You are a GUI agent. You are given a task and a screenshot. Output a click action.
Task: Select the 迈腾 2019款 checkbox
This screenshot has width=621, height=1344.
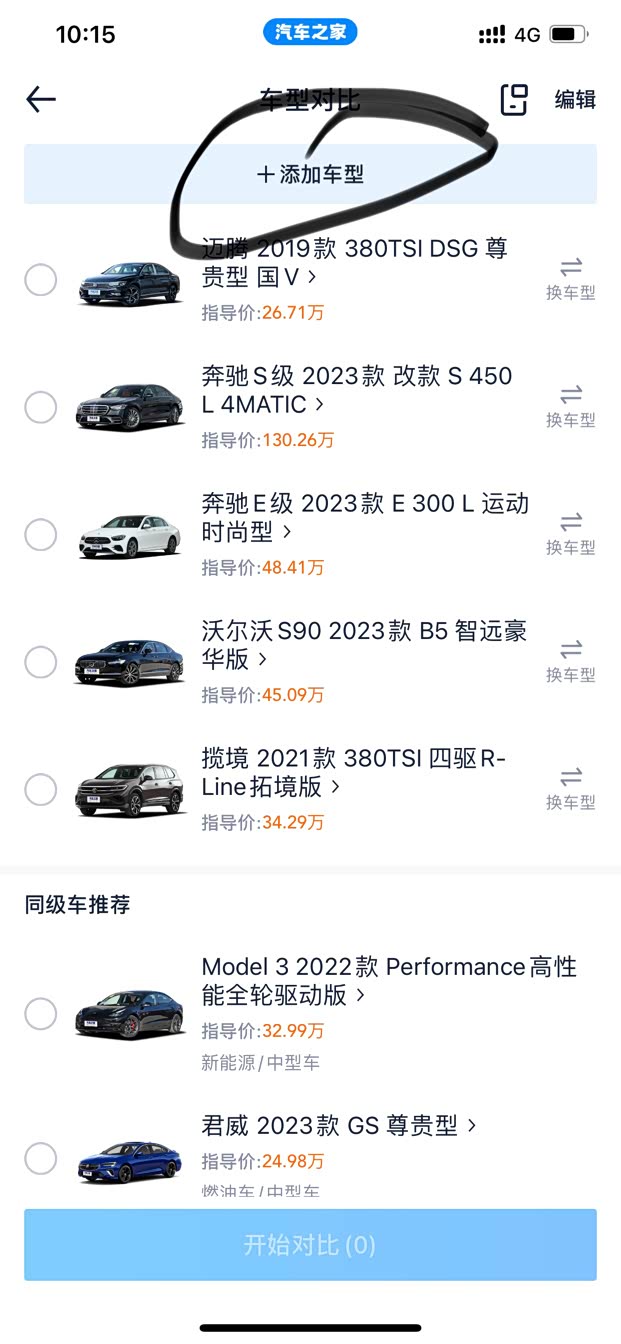[x=40, y=280]
